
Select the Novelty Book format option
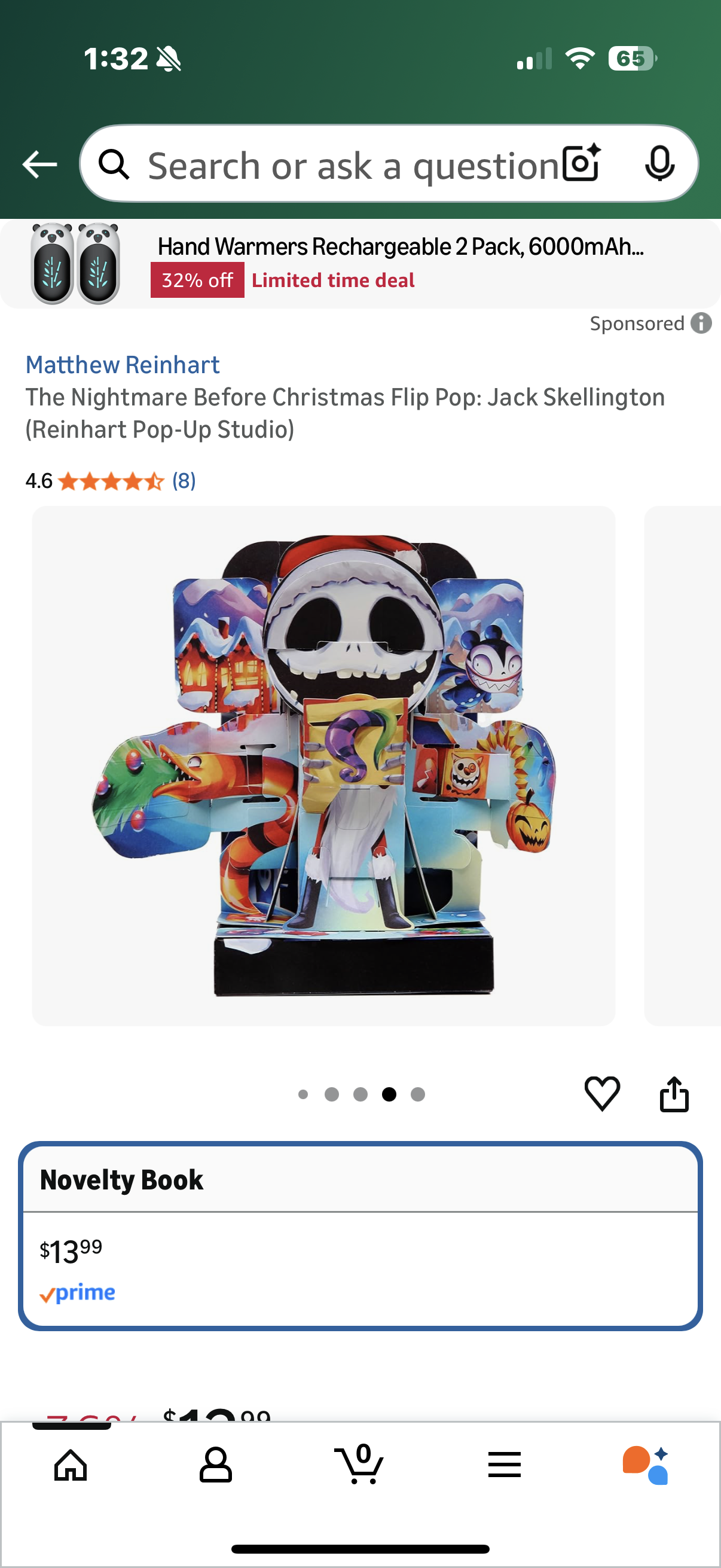point(360,1236)
